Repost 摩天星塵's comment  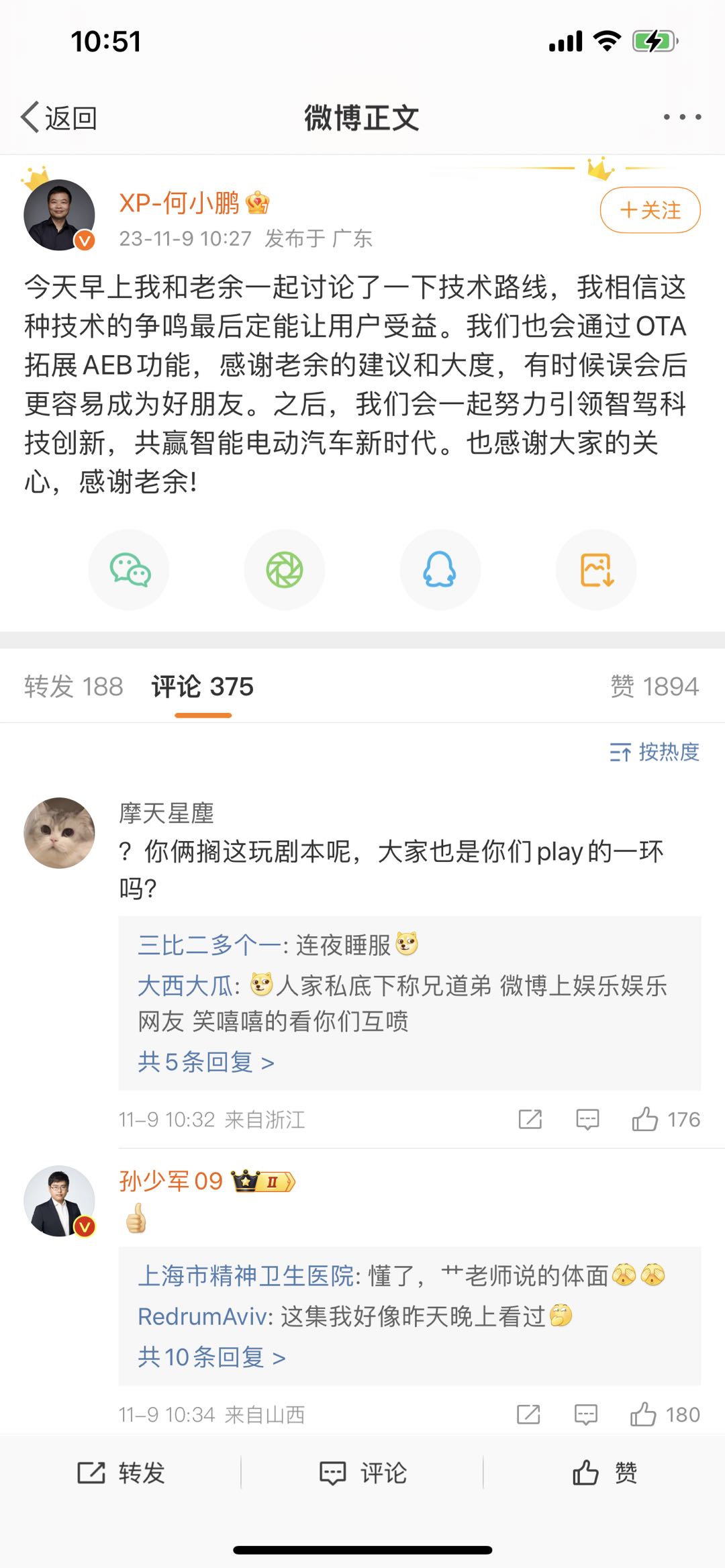(x=530, y=1119)
